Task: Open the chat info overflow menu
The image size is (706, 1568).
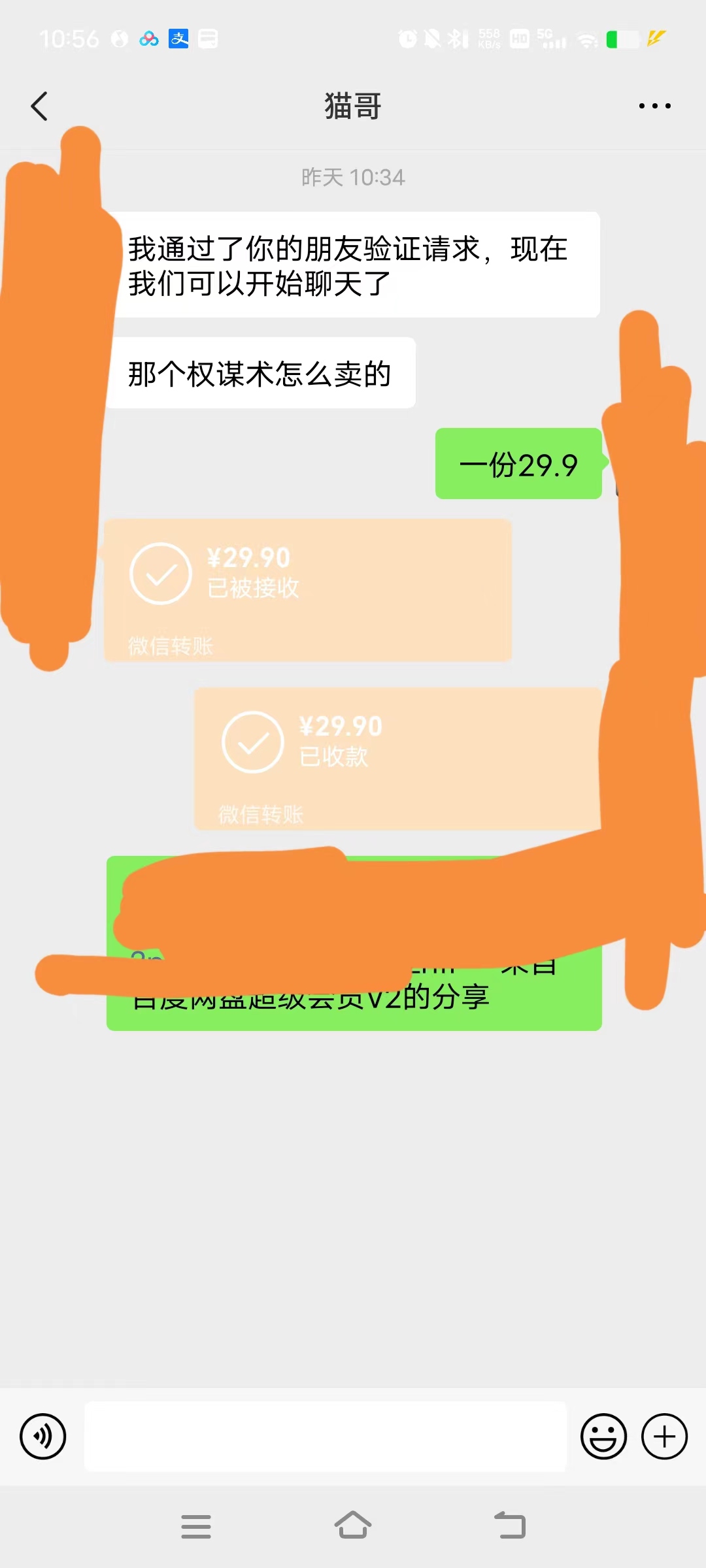Action: (654, 106)
